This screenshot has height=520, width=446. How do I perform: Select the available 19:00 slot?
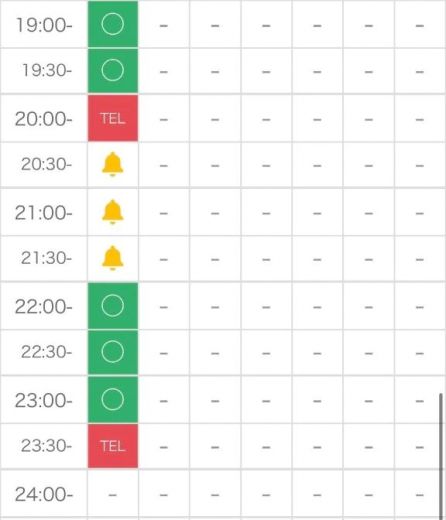coord(113,24)
